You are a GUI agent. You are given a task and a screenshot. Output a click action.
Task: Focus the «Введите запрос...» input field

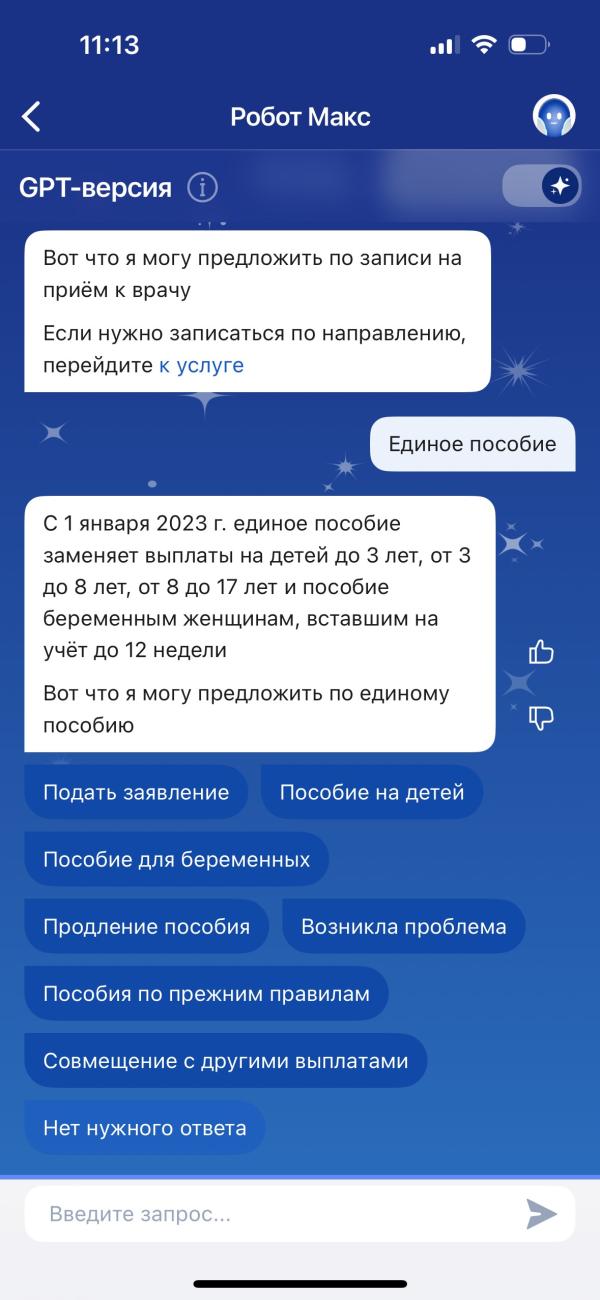click(x=270, y=1215)
